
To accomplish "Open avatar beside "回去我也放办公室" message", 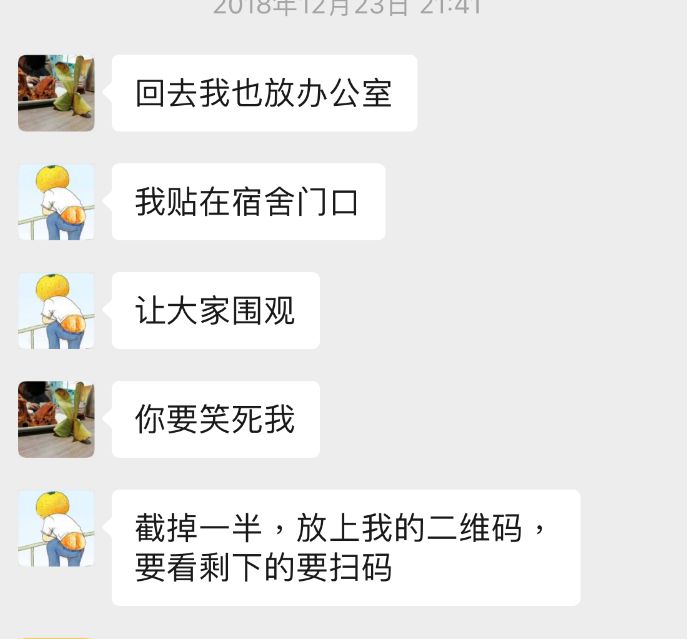I will [x=56, y=93].
